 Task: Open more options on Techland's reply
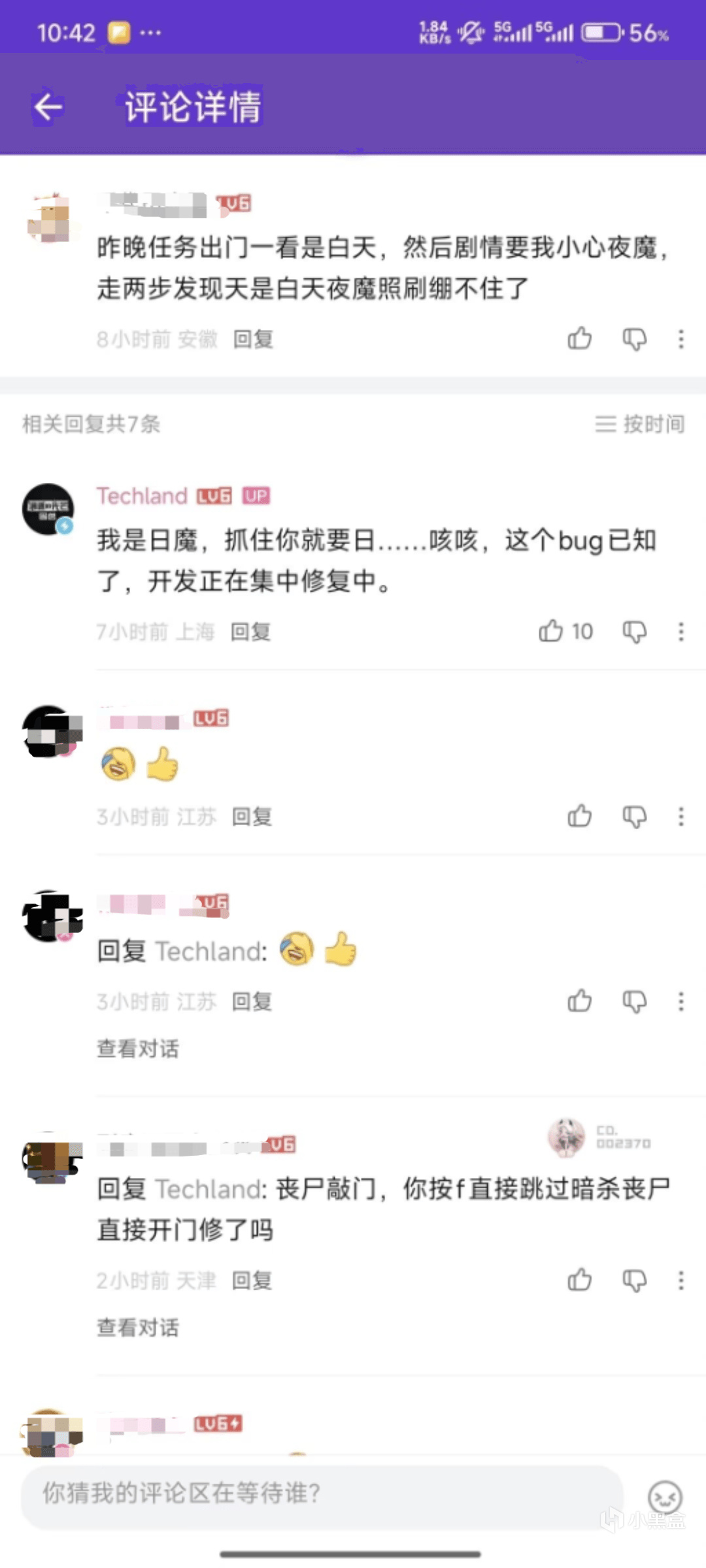pyautogui.click(x=681, y=631)
